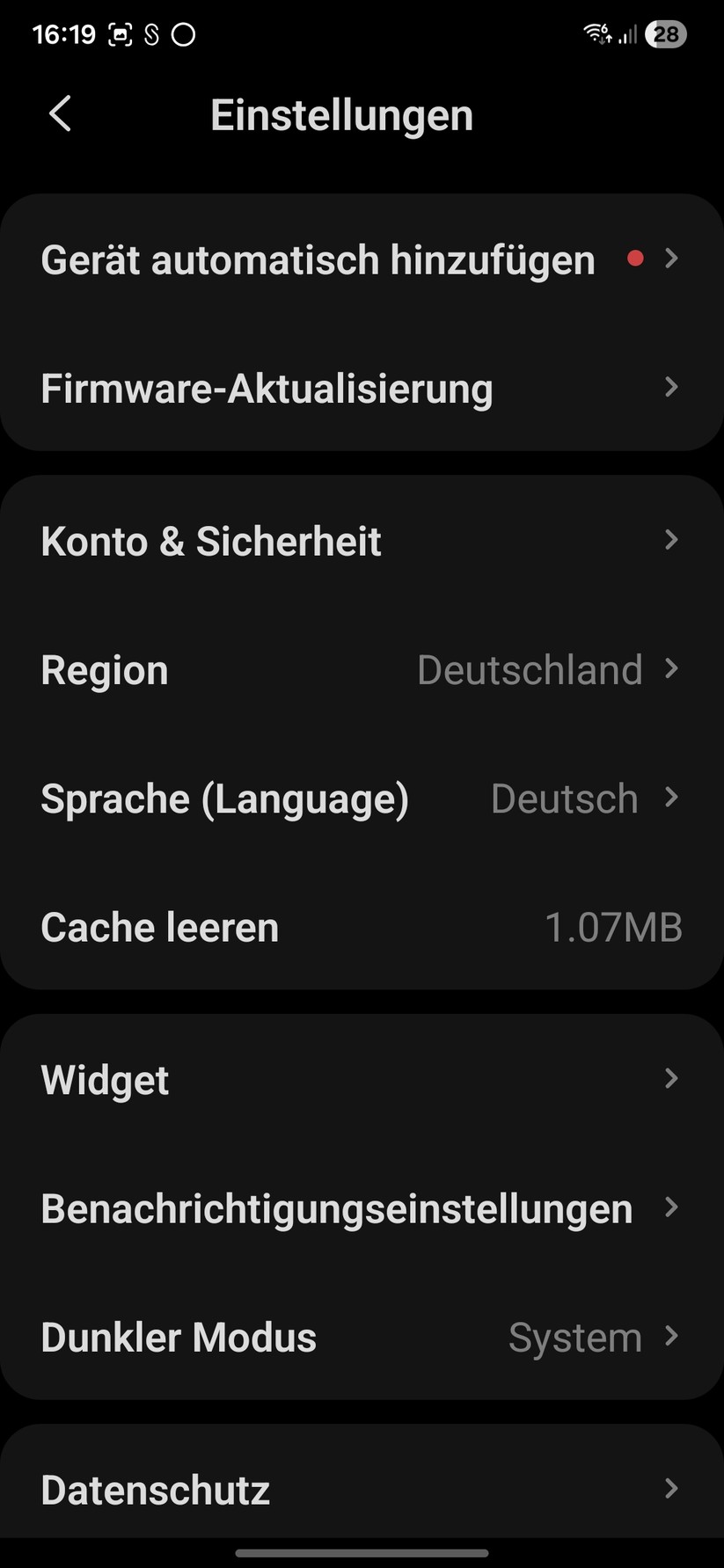Tap the circle icon in the status bar
This screenshot has height=1568, width=724.
point(184,34)
